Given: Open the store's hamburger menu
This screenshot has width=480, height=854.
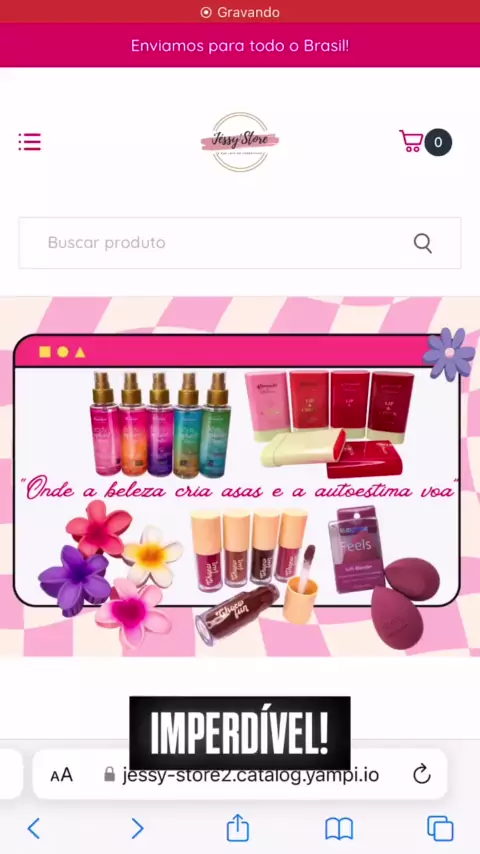Looking at the screenshot, I should pyautogui.click(x=29, y=142).
